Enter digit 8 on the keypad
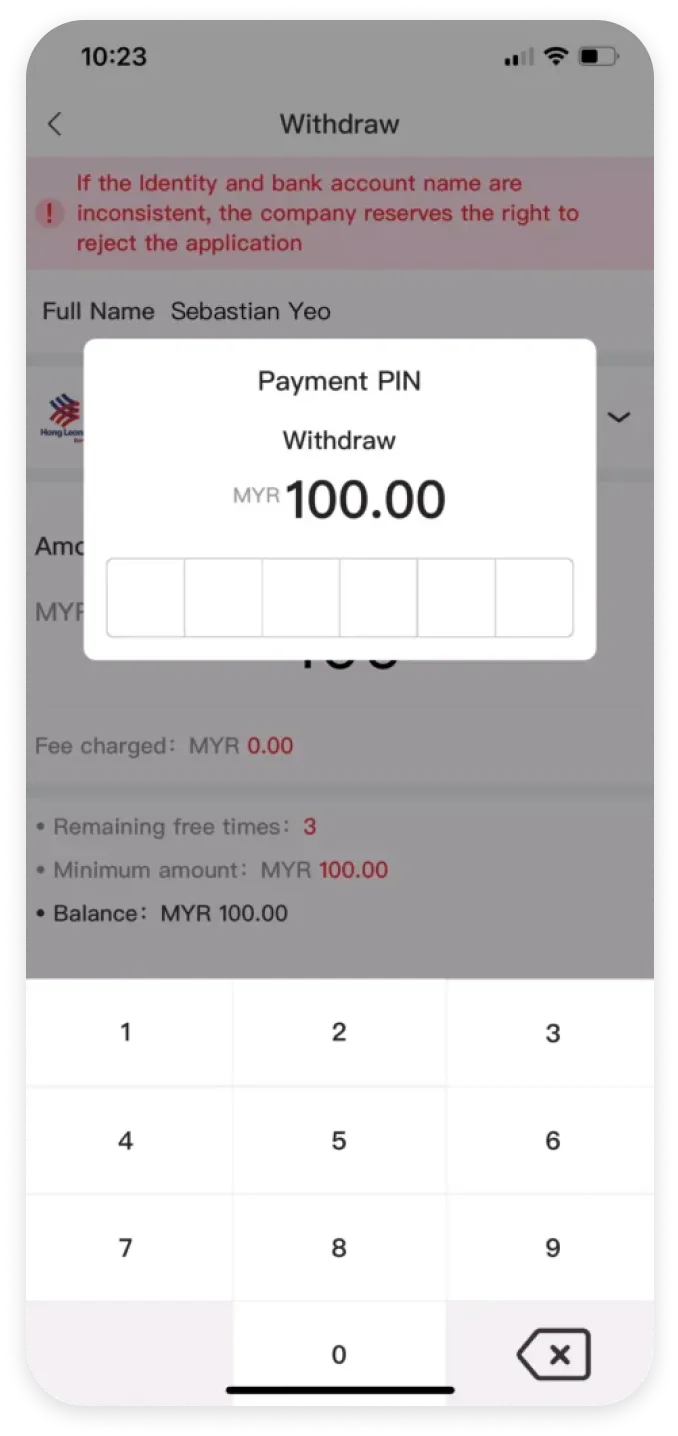The height and width of the screenshot is (1436, 678). point(339,1247)
